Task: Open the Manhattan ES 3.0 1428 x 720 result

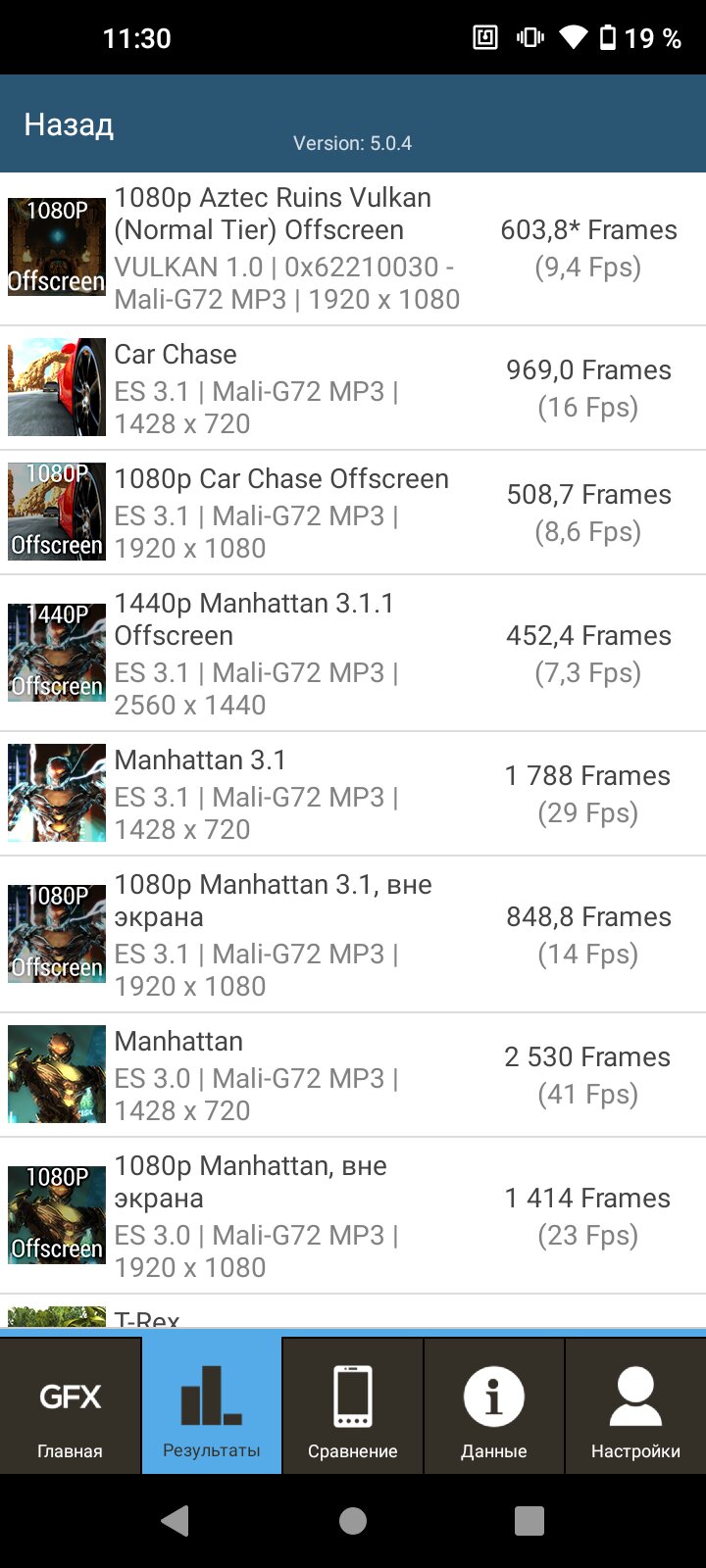Action: pos(353,1075)
